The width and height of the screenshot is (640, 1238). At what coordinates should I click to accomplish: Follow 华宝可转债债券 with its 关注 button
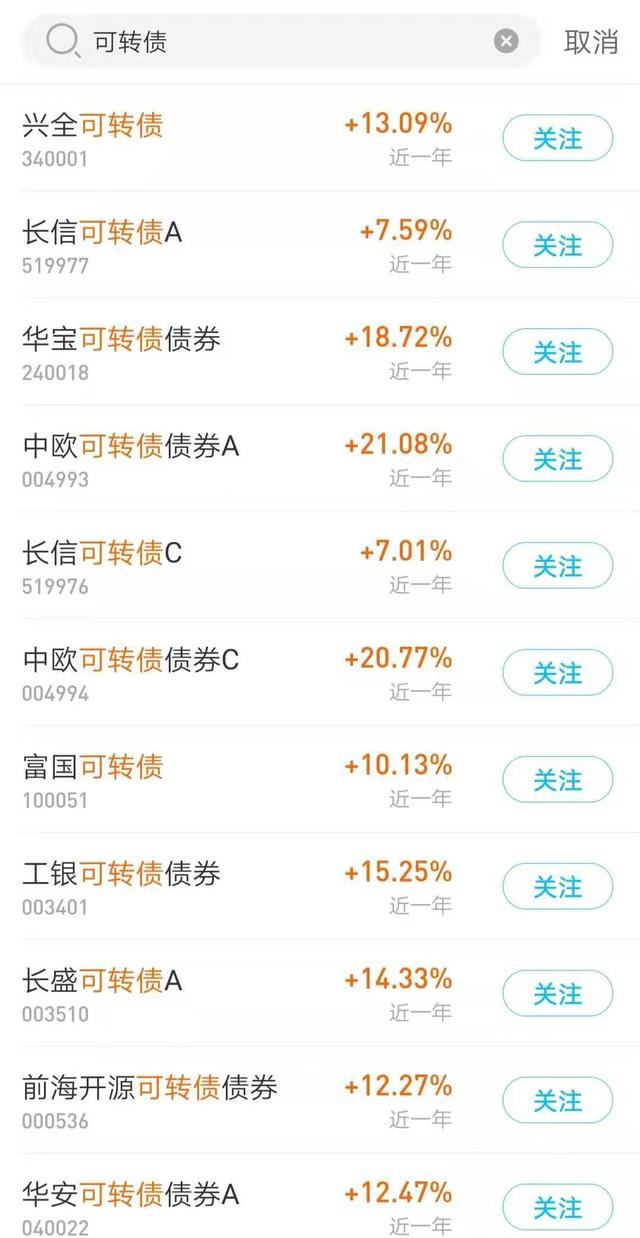[557, 352]
